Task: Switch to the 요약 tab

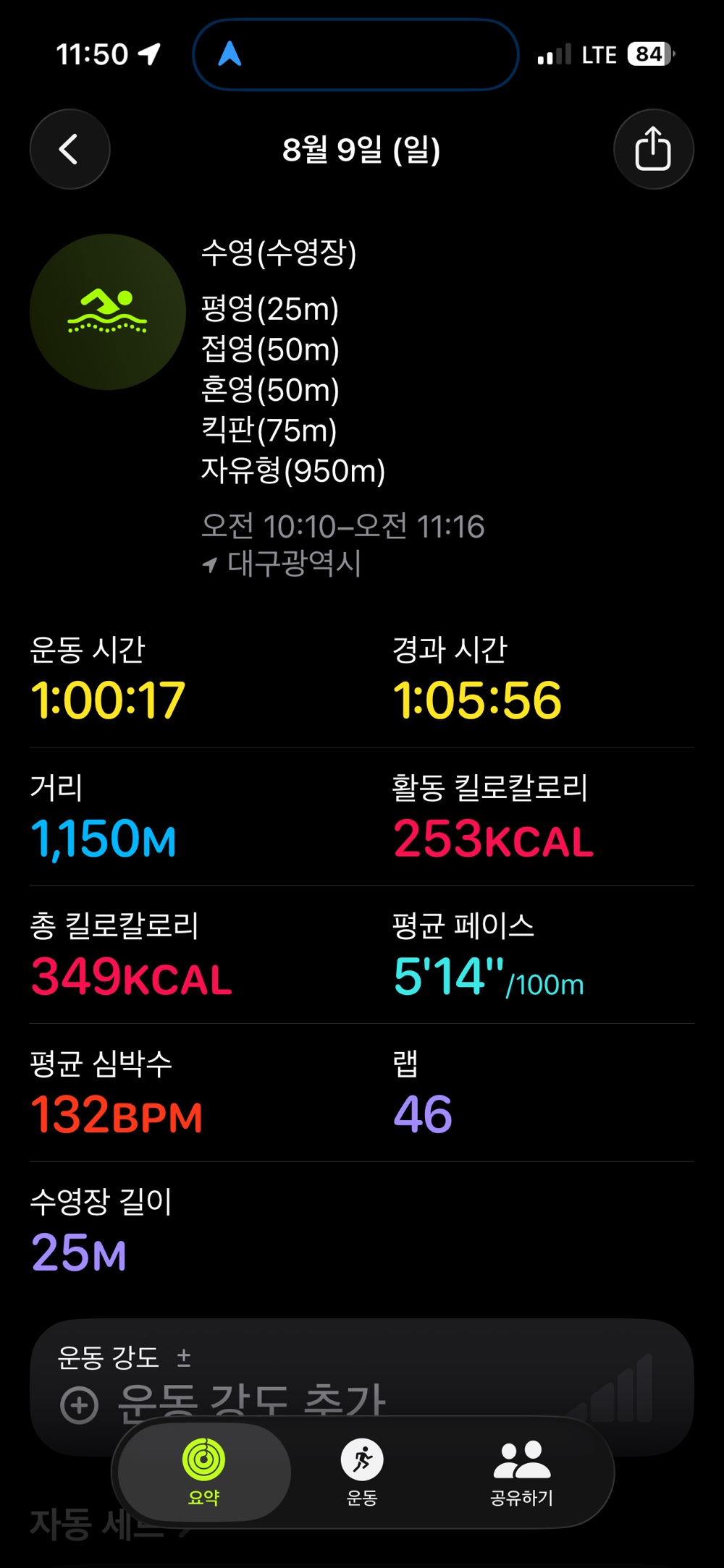Action: click(204, 1472)
